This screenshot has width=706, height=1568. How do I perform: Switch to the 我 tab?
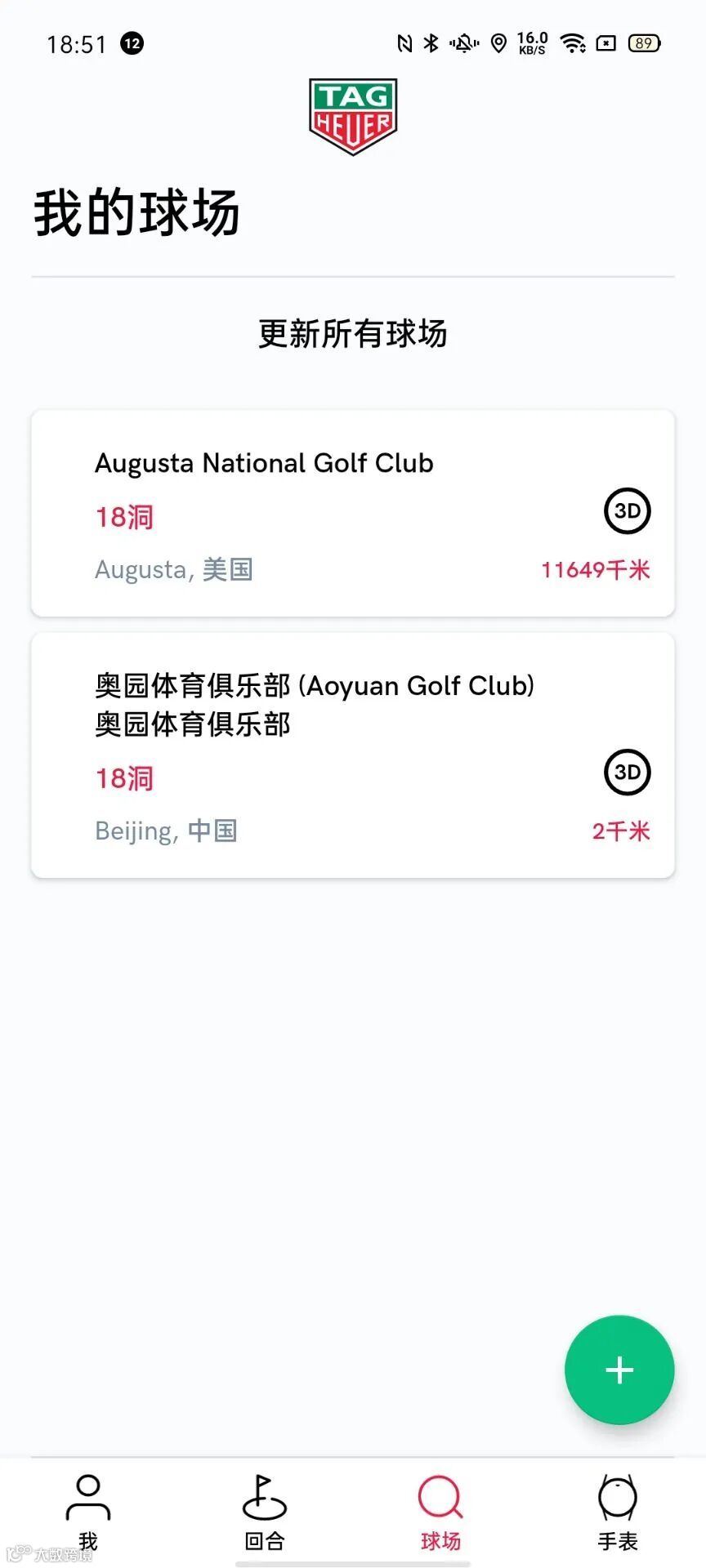coord(88,1511)
